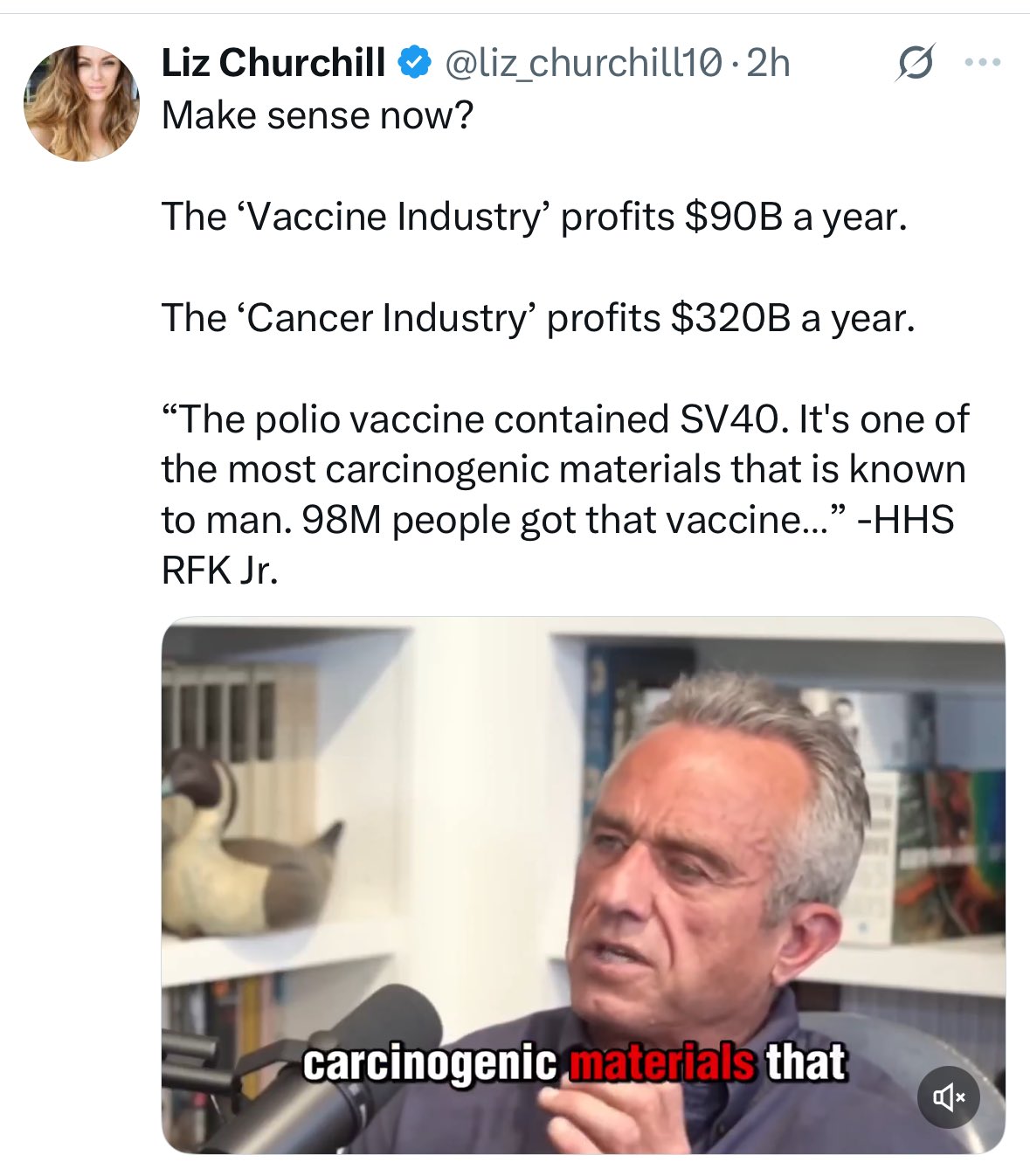Tap the Grok explain icon on this post
Image resolution: width=1030 pixels, height=1176 pixels.
point(915,63)
